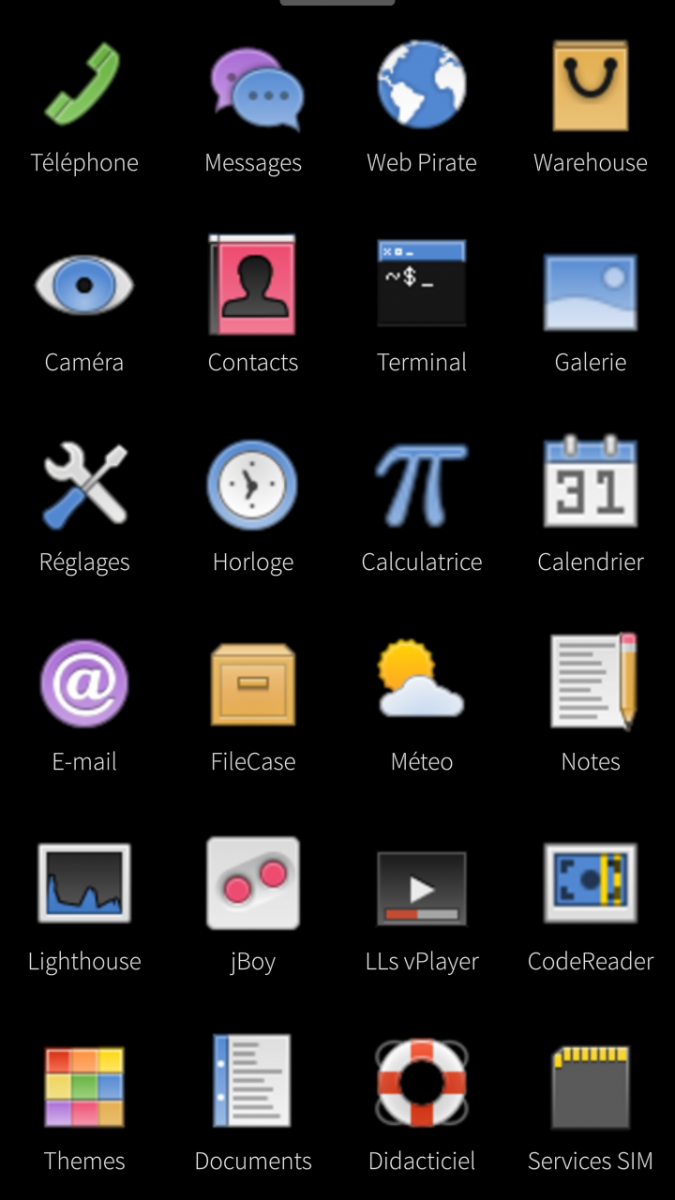Launch the Messages app
This screenshot has width=675, height=1200.
tap(253, 86)
